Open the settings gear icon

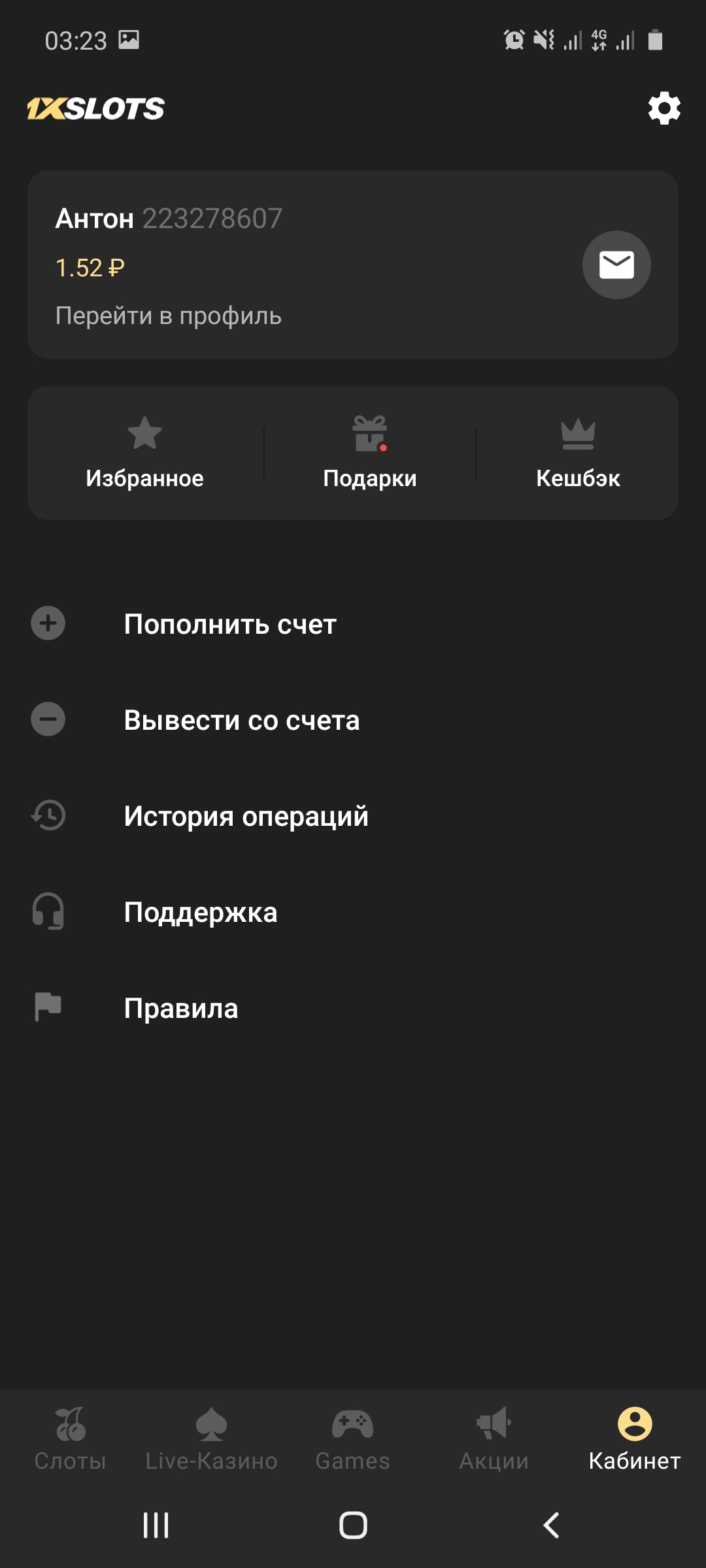coord(664,108)
